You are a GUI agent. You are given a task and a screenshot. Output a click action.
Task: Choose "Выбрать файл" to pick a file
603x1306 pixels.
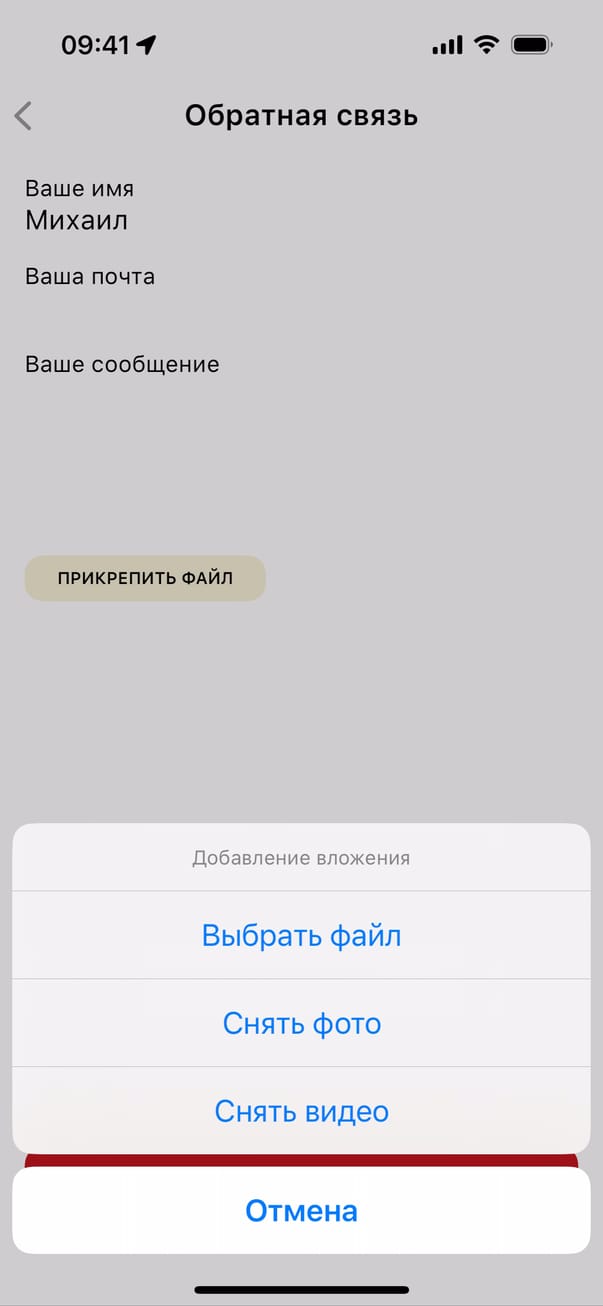point(301,936)
